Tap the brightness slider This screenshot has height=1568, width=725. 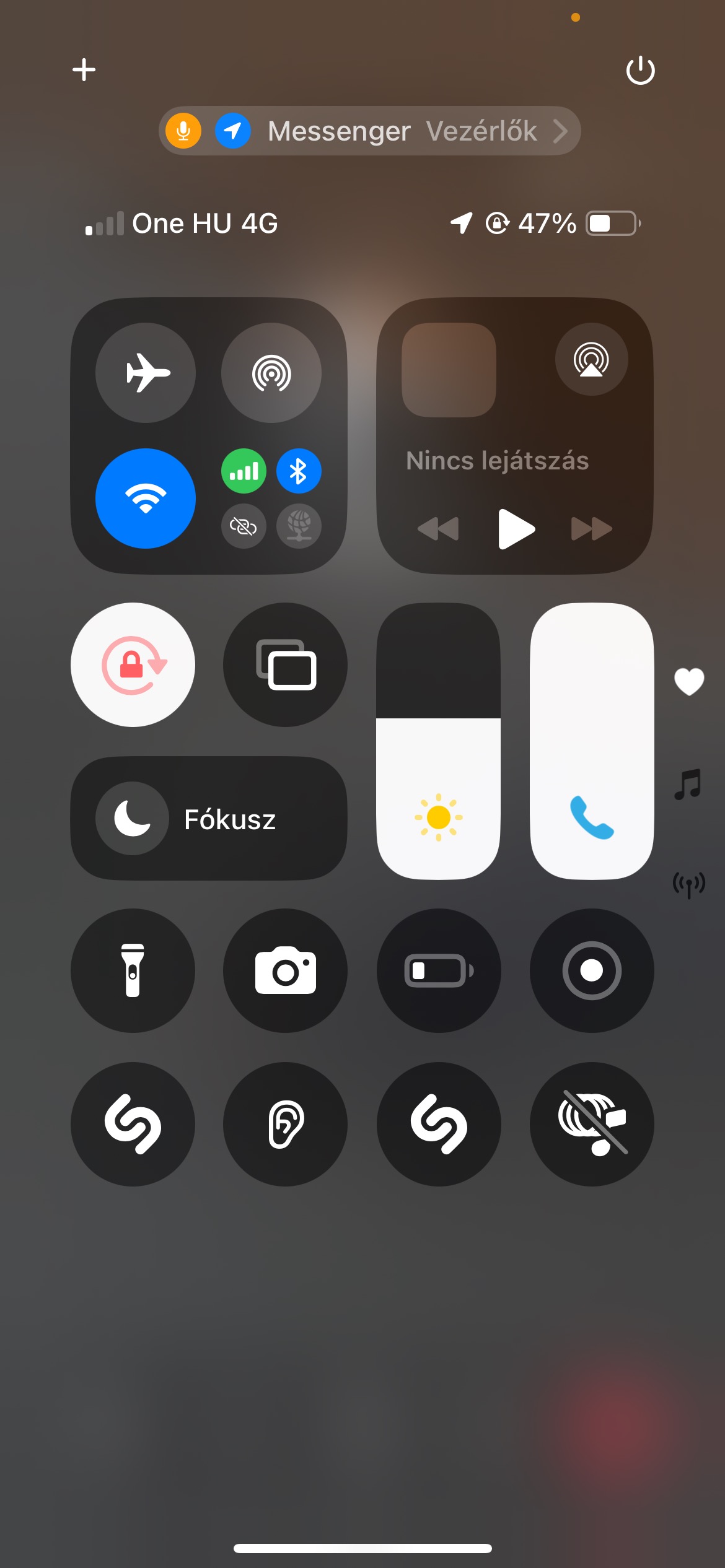(x=439, y=741)
